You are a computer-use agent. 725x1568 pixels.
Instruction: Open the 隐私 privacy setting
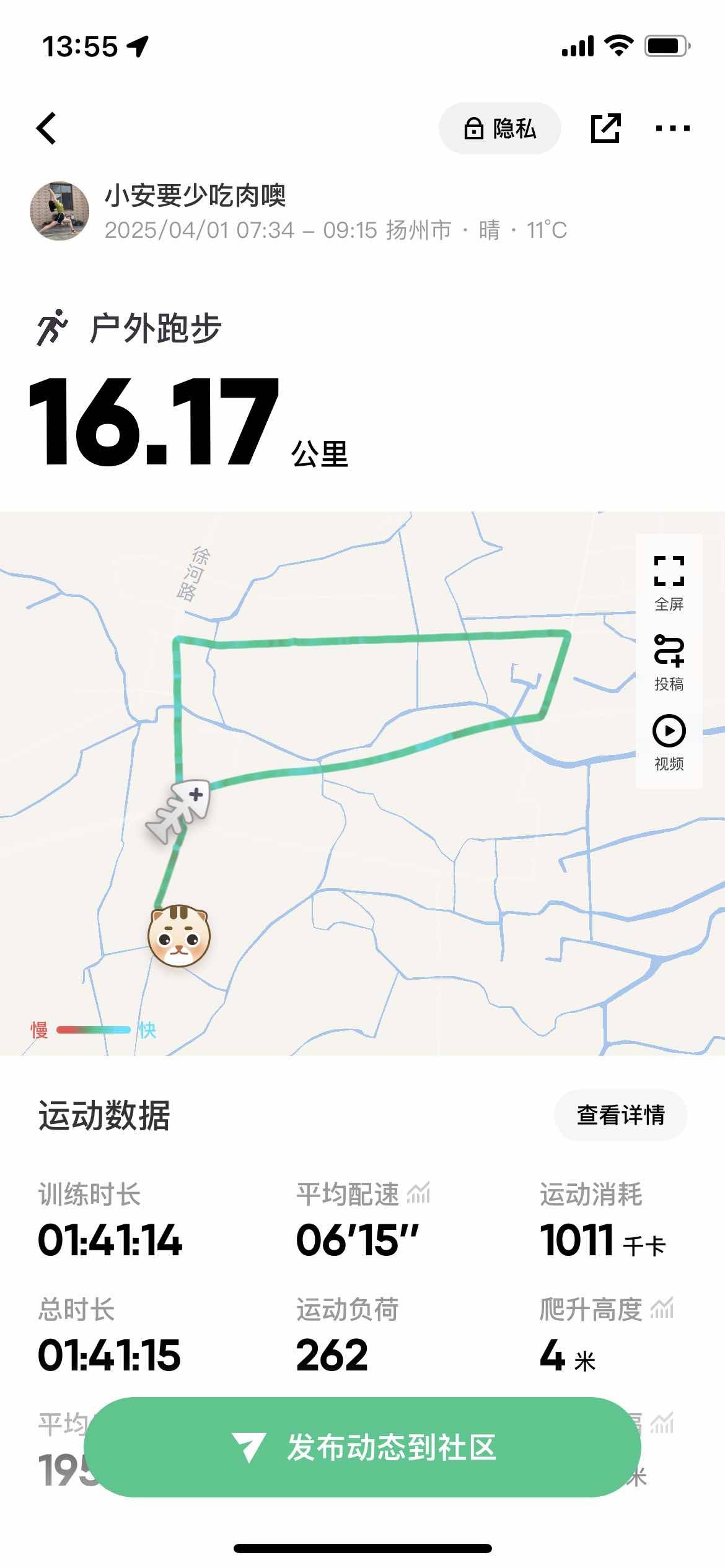(499, 128)
